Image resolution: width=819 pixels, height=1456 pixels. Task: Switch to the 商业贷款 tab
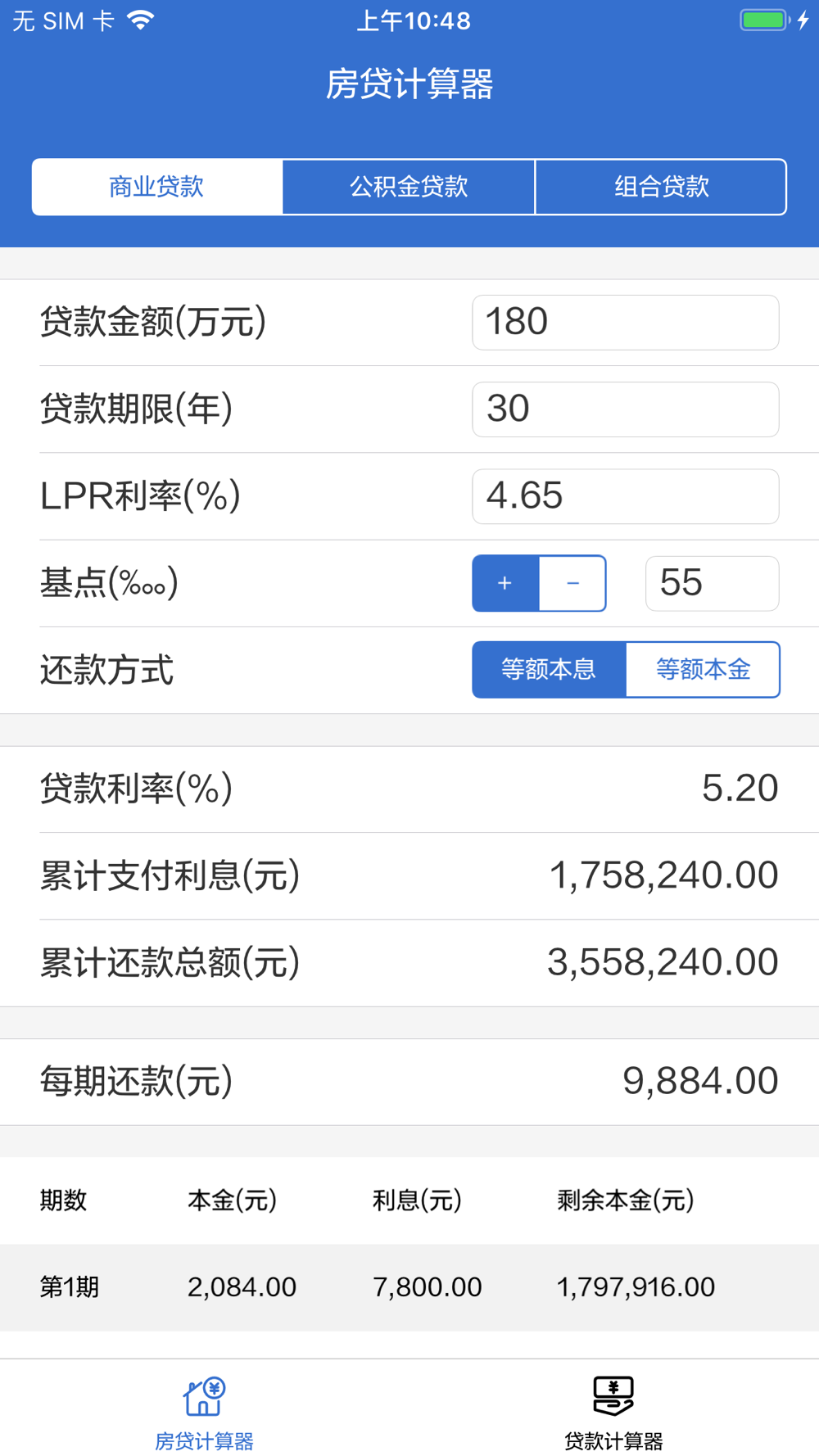click(157, 187)
